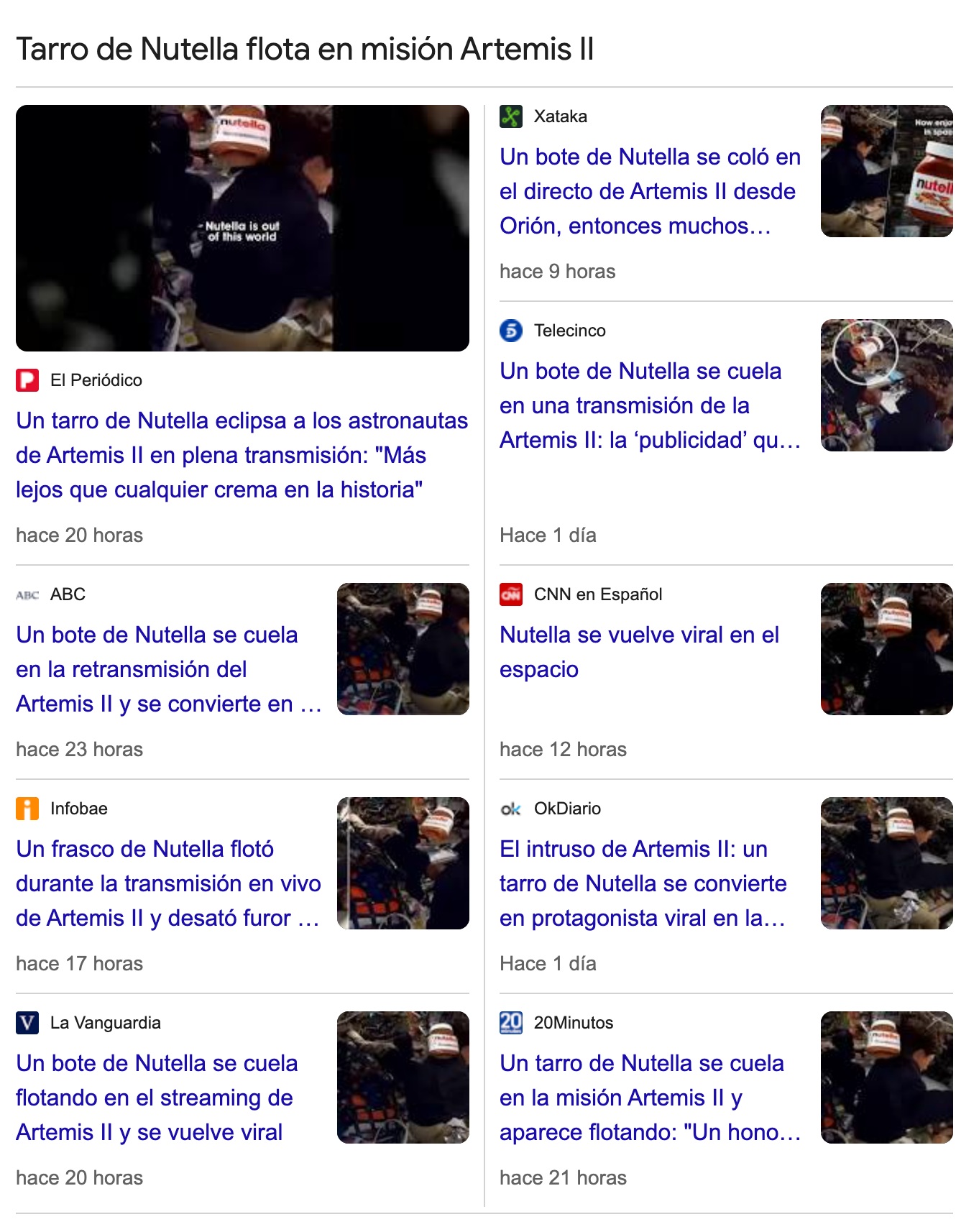979x1232 pixels.
Task: Open El Periódico article about Nutella eclipsing astronauts
Action: pyautogui.click(x=242, y=455)
